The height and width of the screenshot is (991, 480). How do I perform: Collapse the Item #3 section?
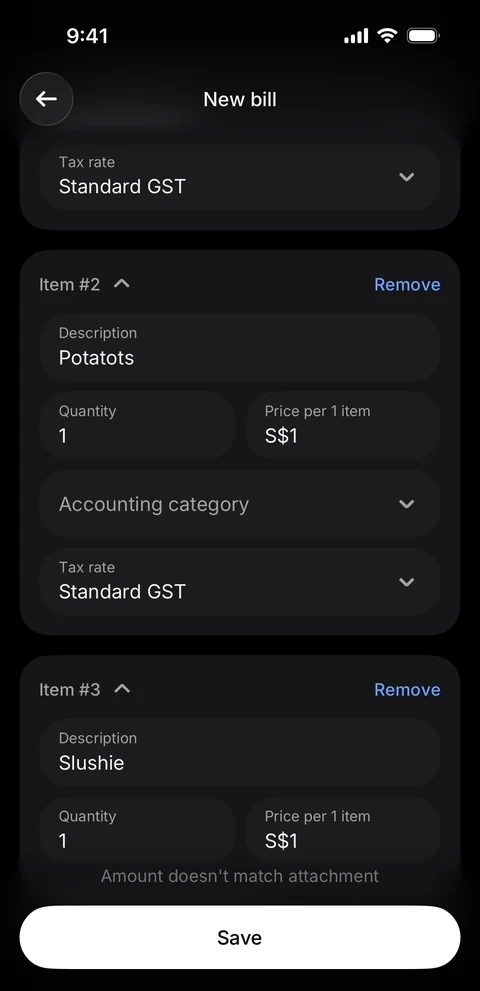click(x=121, y=689)
